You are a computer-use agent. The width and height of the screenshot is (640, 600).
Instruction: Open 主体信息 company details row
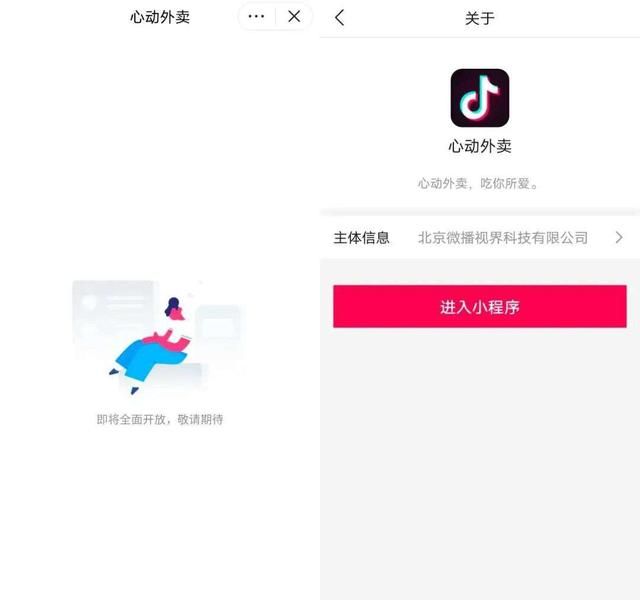click(479, 238)
